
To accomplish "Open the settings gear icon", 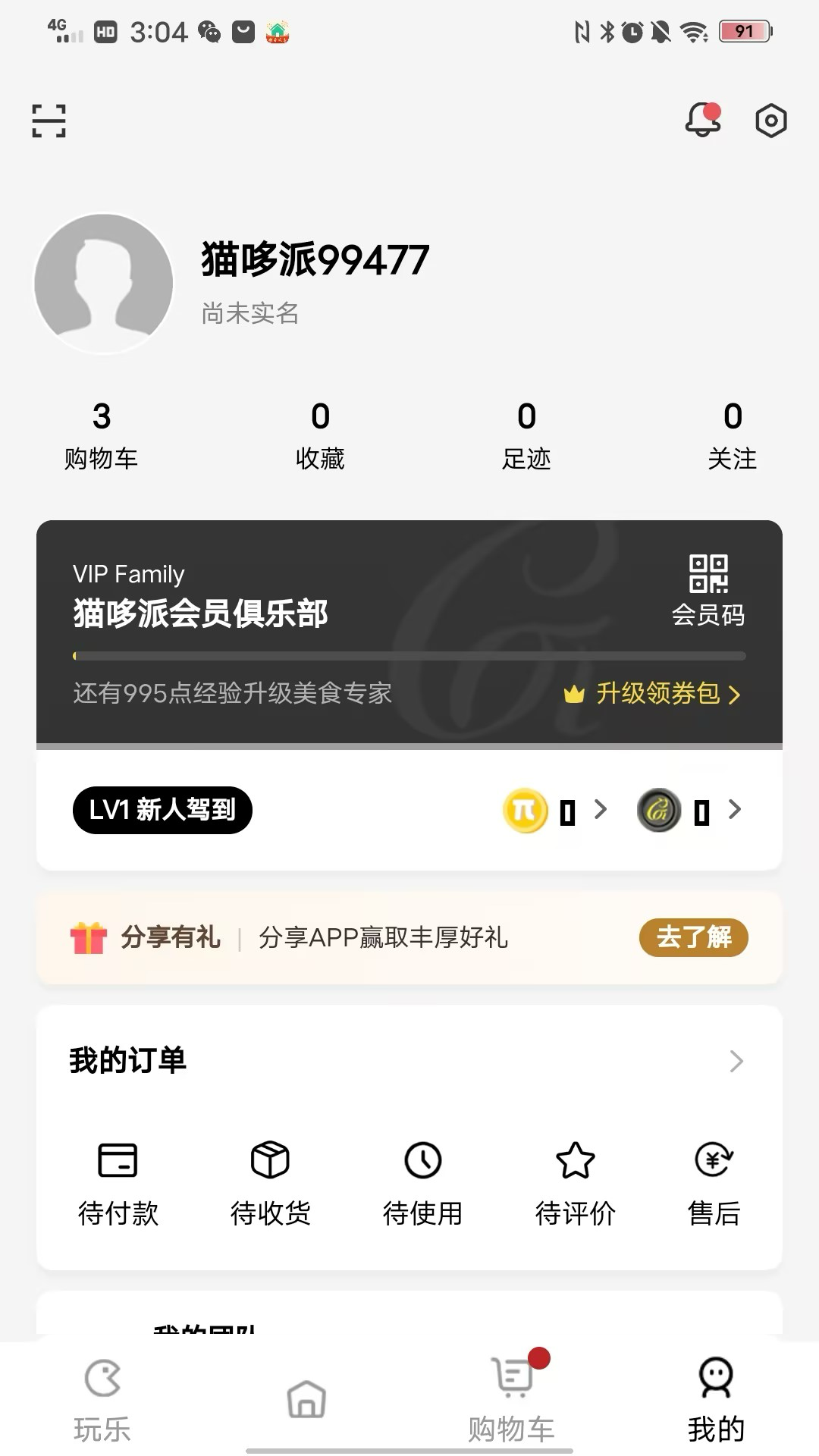I will pos(770,121).
